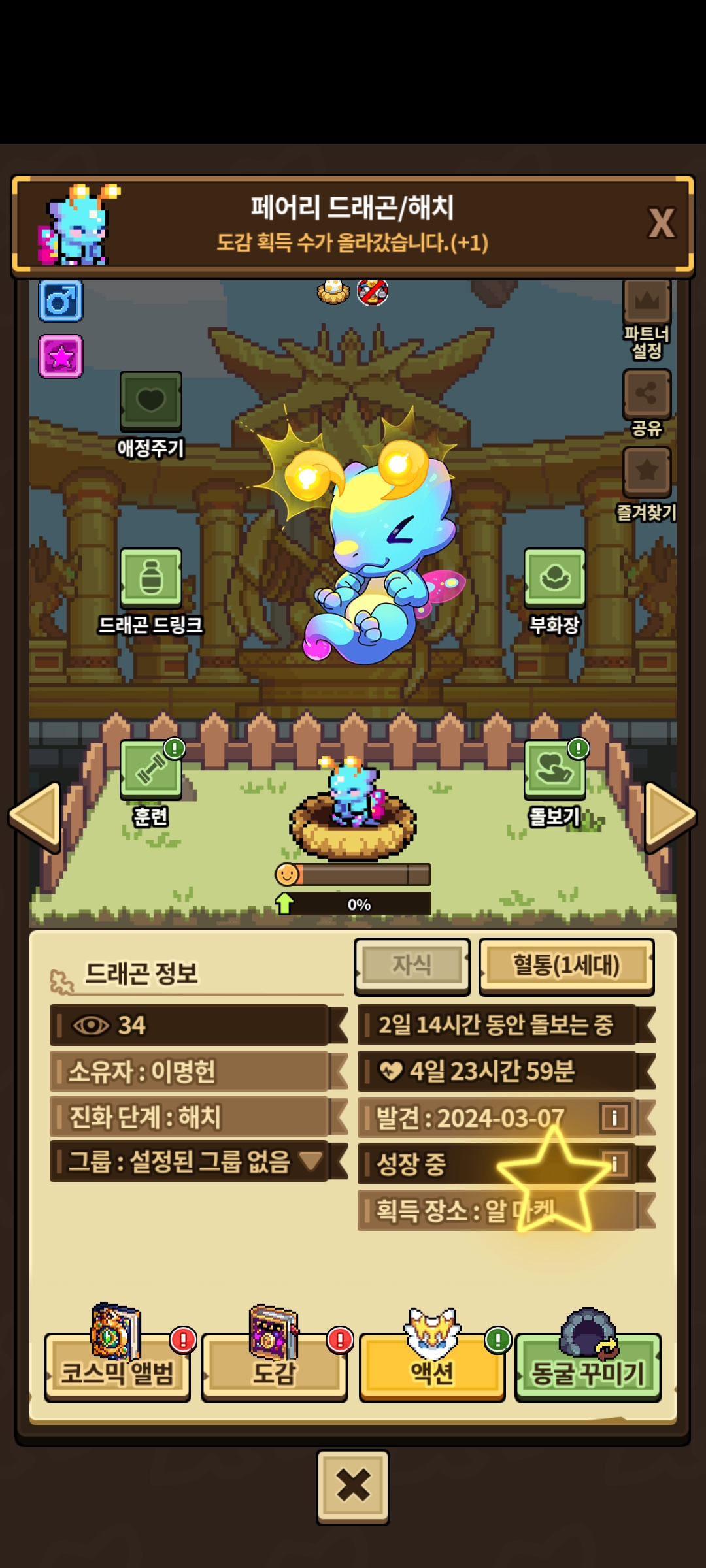The image size is (706, 1568).
Task: Start 훈련 training
Action: (150, 770)
